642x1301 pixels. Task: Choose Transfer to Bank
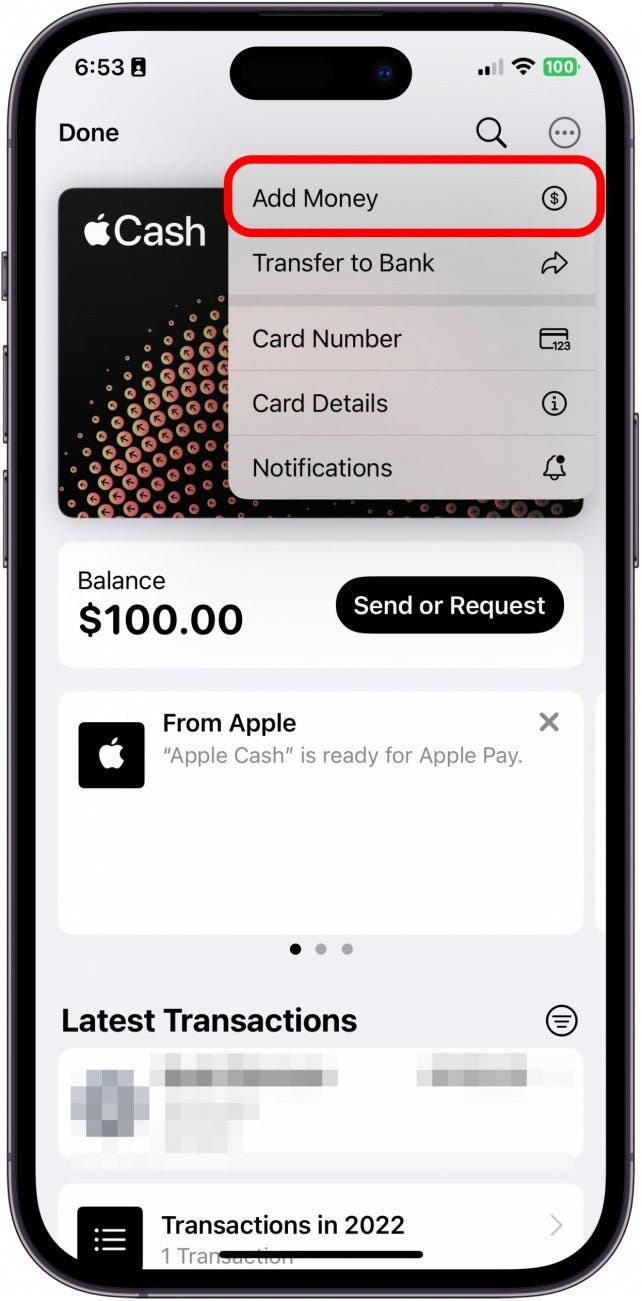click(413, 264)
